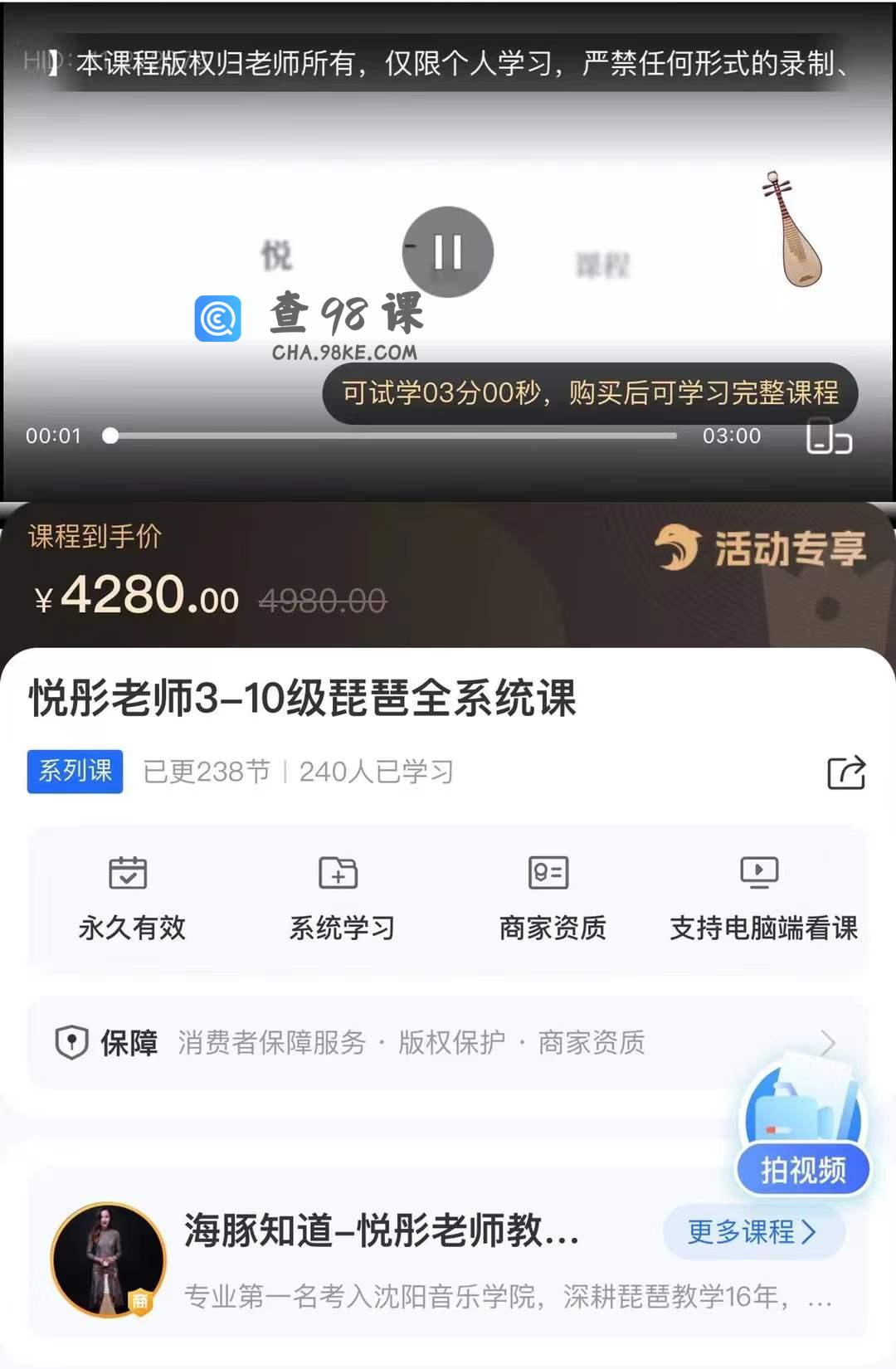Screen dimensions: 896x1369
Task: View 更多课程 from this teacher
Action: point(752,1232)
